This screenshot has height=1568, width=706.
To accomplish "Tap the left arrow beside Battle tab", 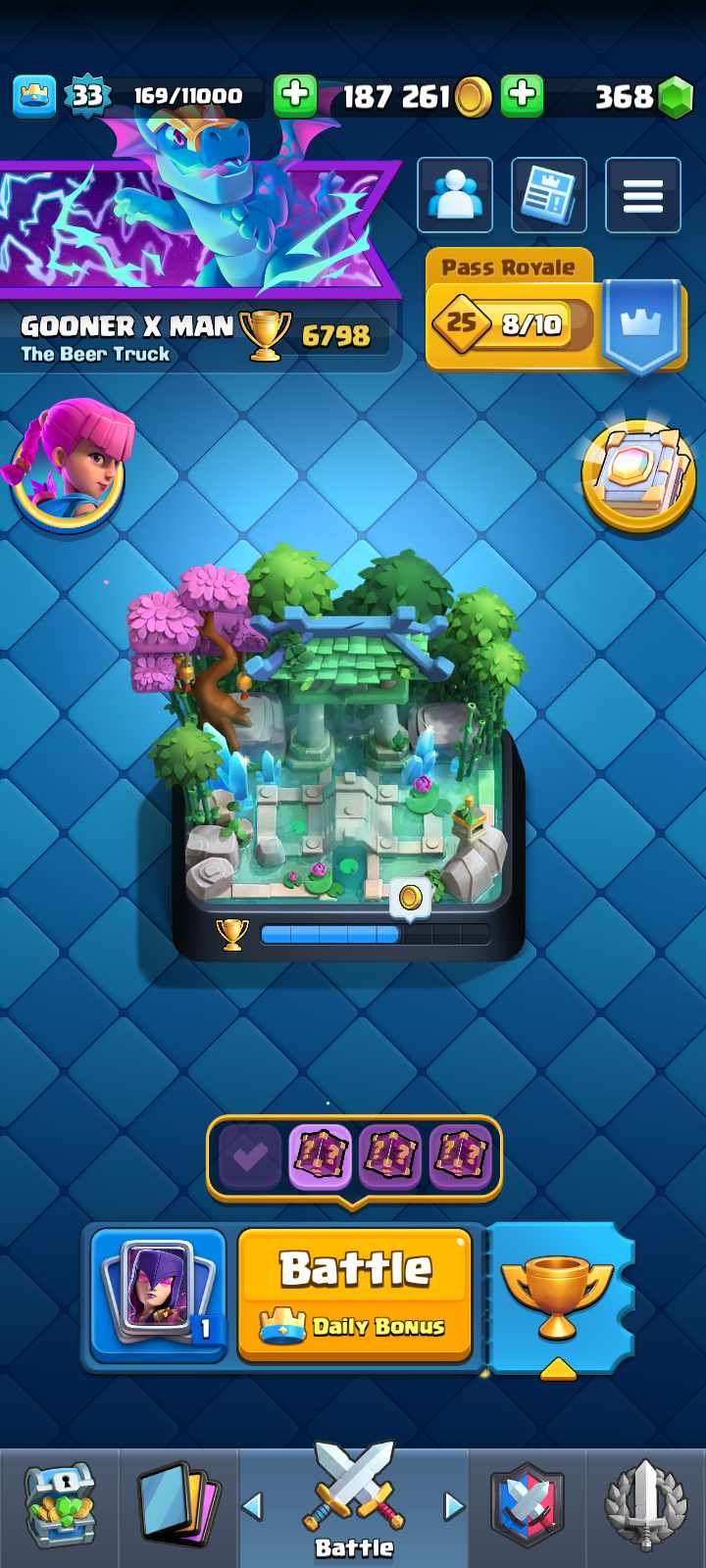I will pyautogui.click(x=253, y=1506).
